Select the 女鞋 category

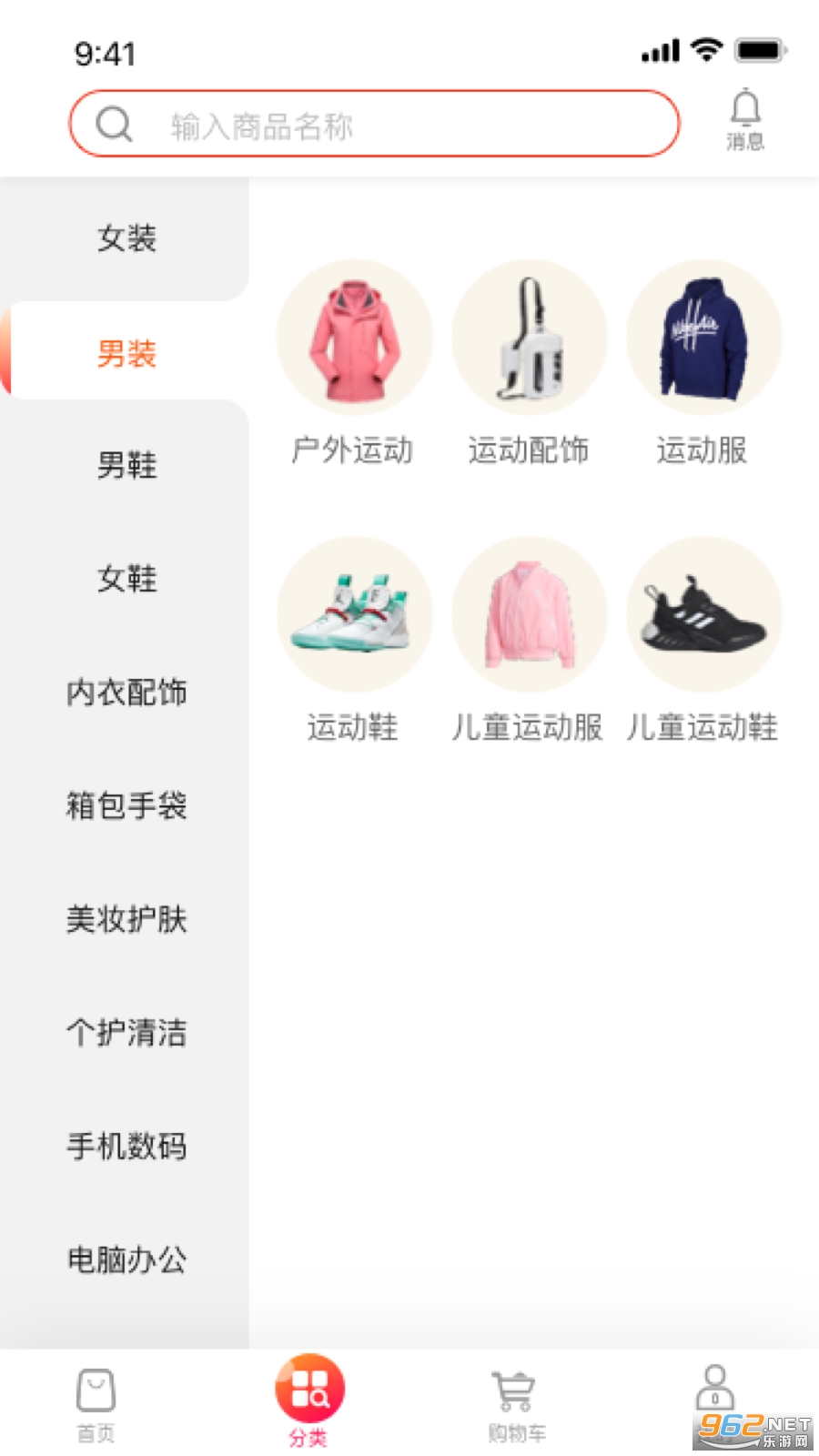point(126,578)
